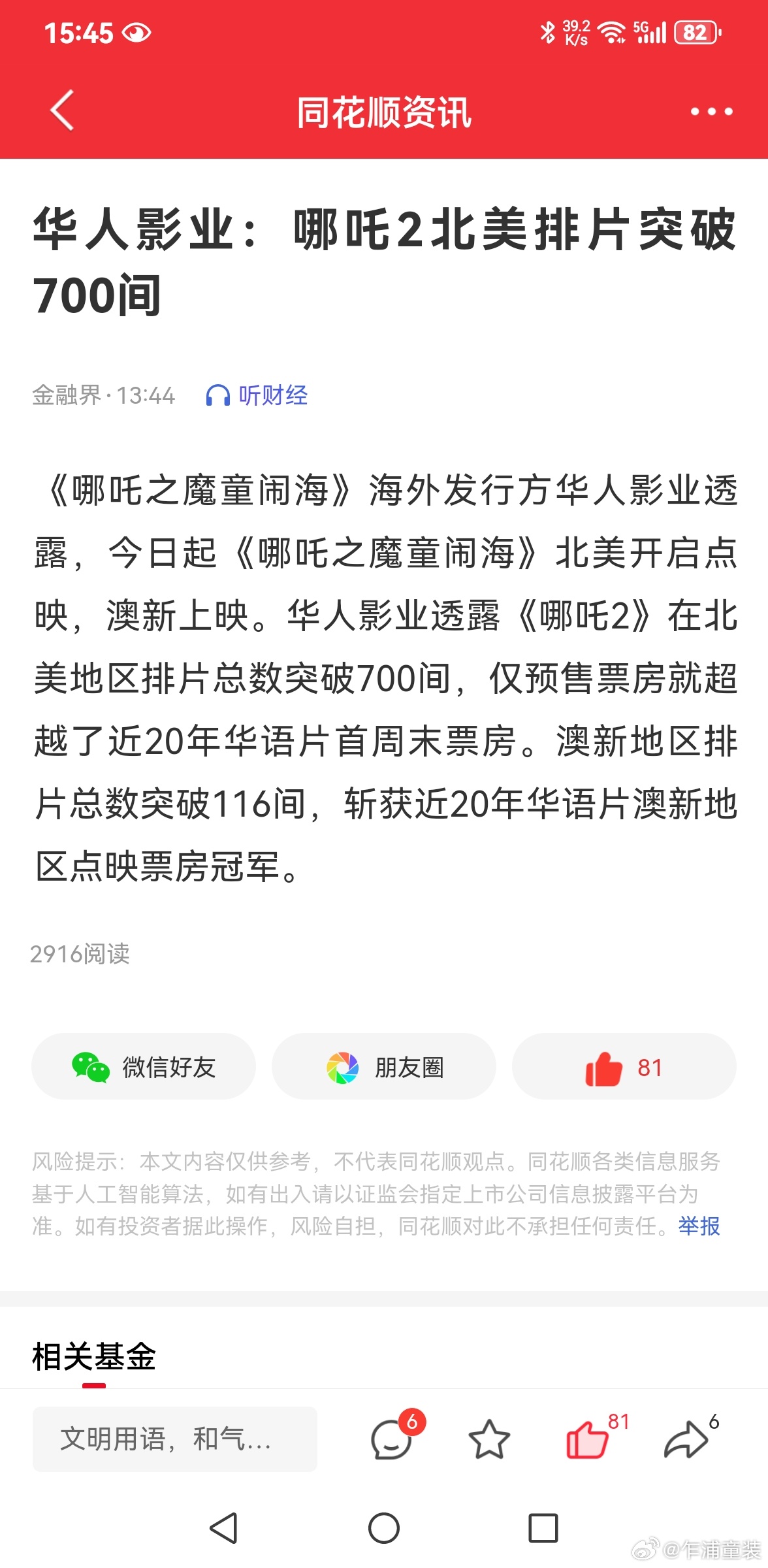Report this article via 举报 link
Screen dimensions: 768x1568
699,1226
